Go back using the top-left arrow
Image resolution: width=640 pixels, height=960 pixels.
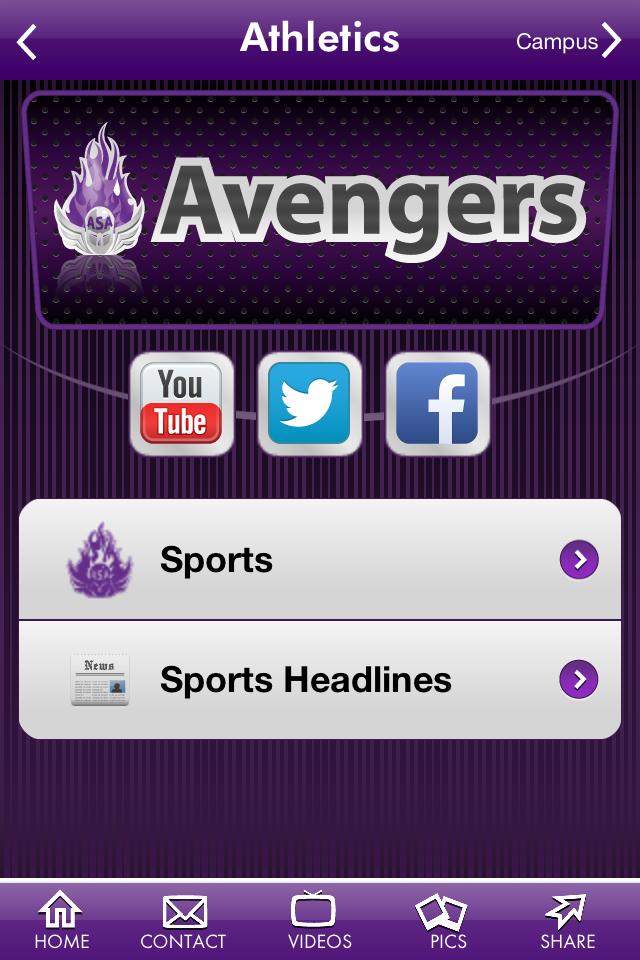pyautogui.click(x=27, y=42)
